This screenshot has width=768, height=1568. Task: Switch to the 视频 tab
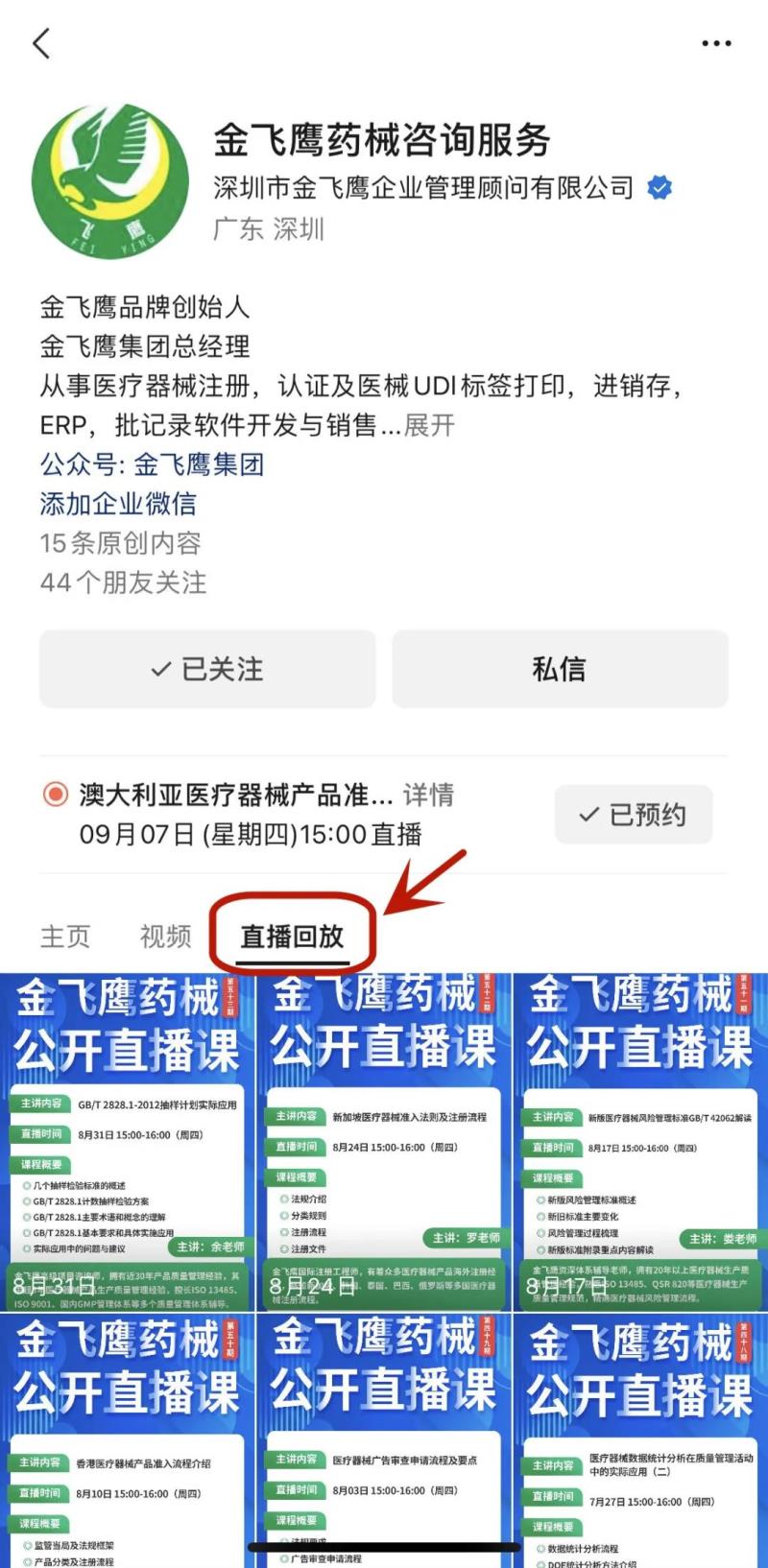coord(165,936)
